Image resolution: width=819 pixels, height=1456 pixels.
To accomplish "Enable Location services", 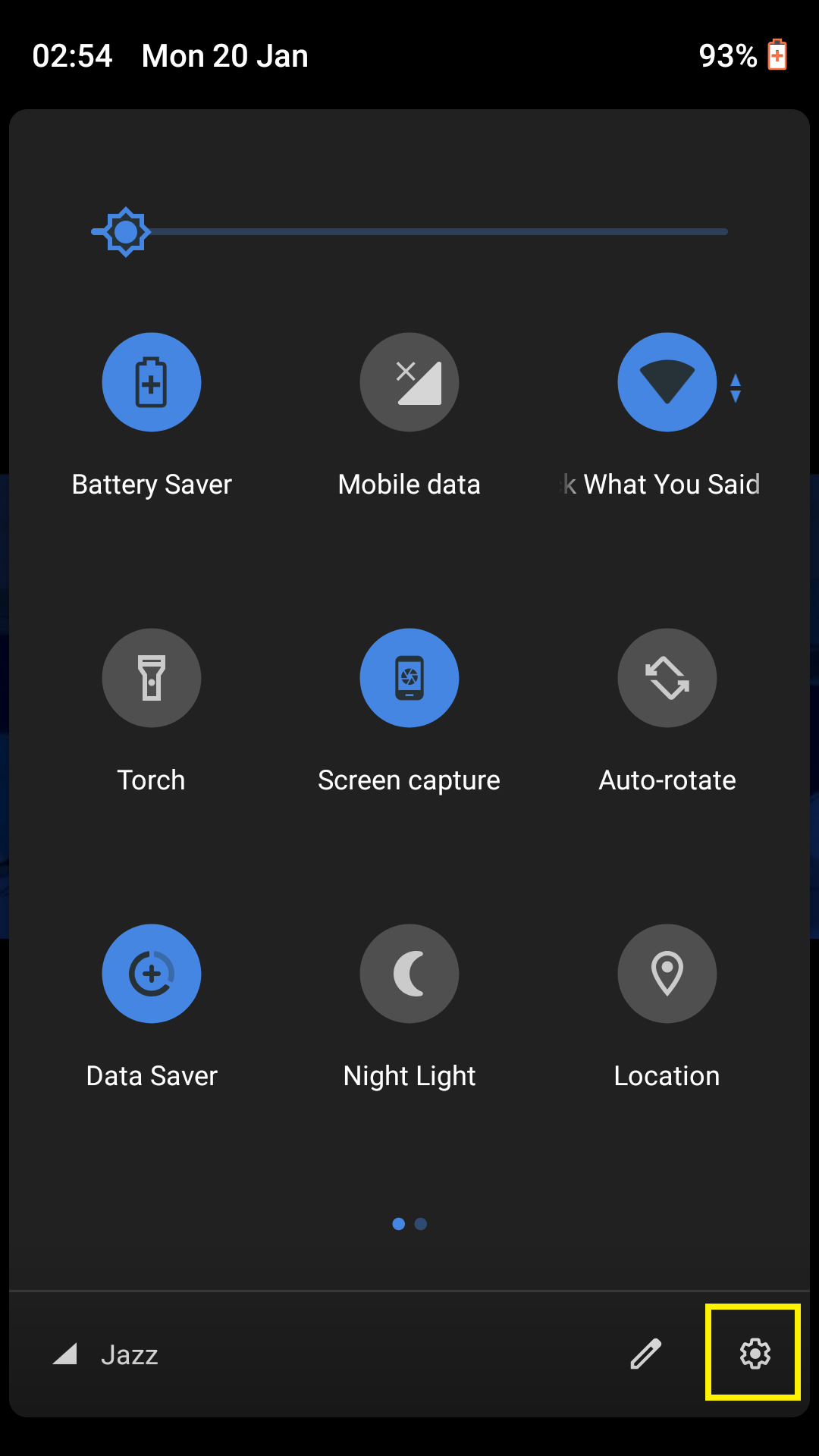I will coord(667,974).
